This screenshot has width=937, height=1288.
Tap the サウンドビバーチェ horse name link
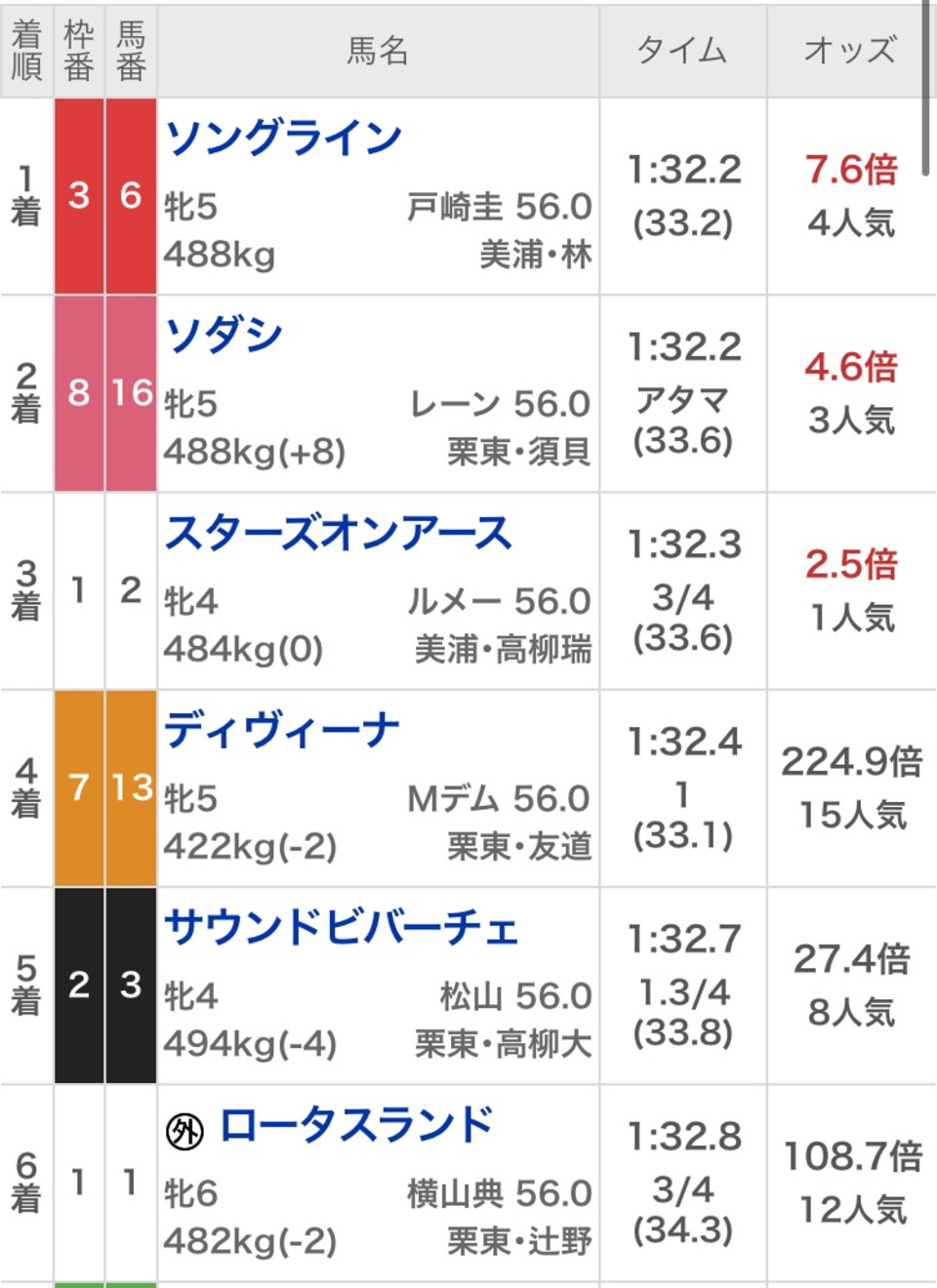pos(341,928)
